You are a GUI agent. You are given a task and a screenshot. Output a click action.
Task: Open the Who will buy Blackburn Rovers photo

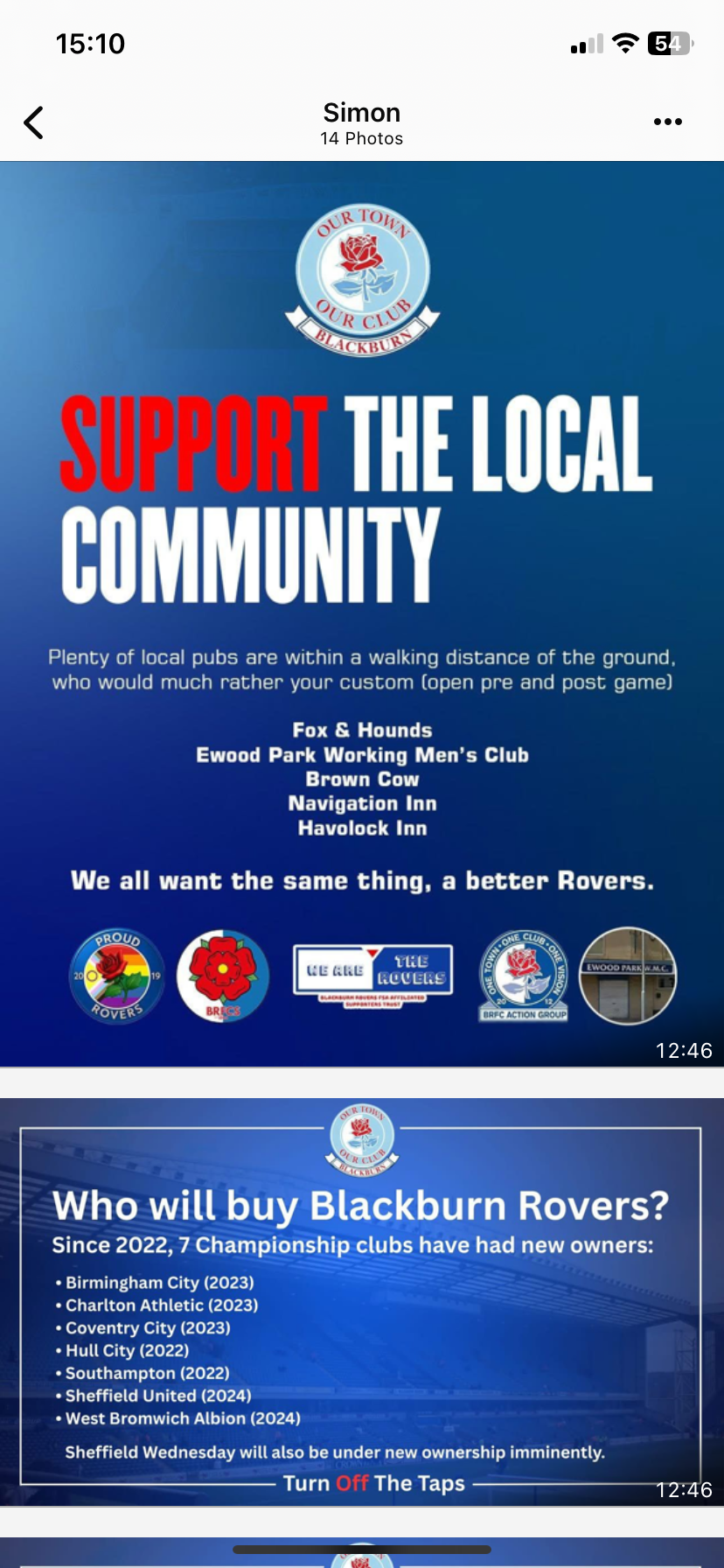pos(362,1301)
